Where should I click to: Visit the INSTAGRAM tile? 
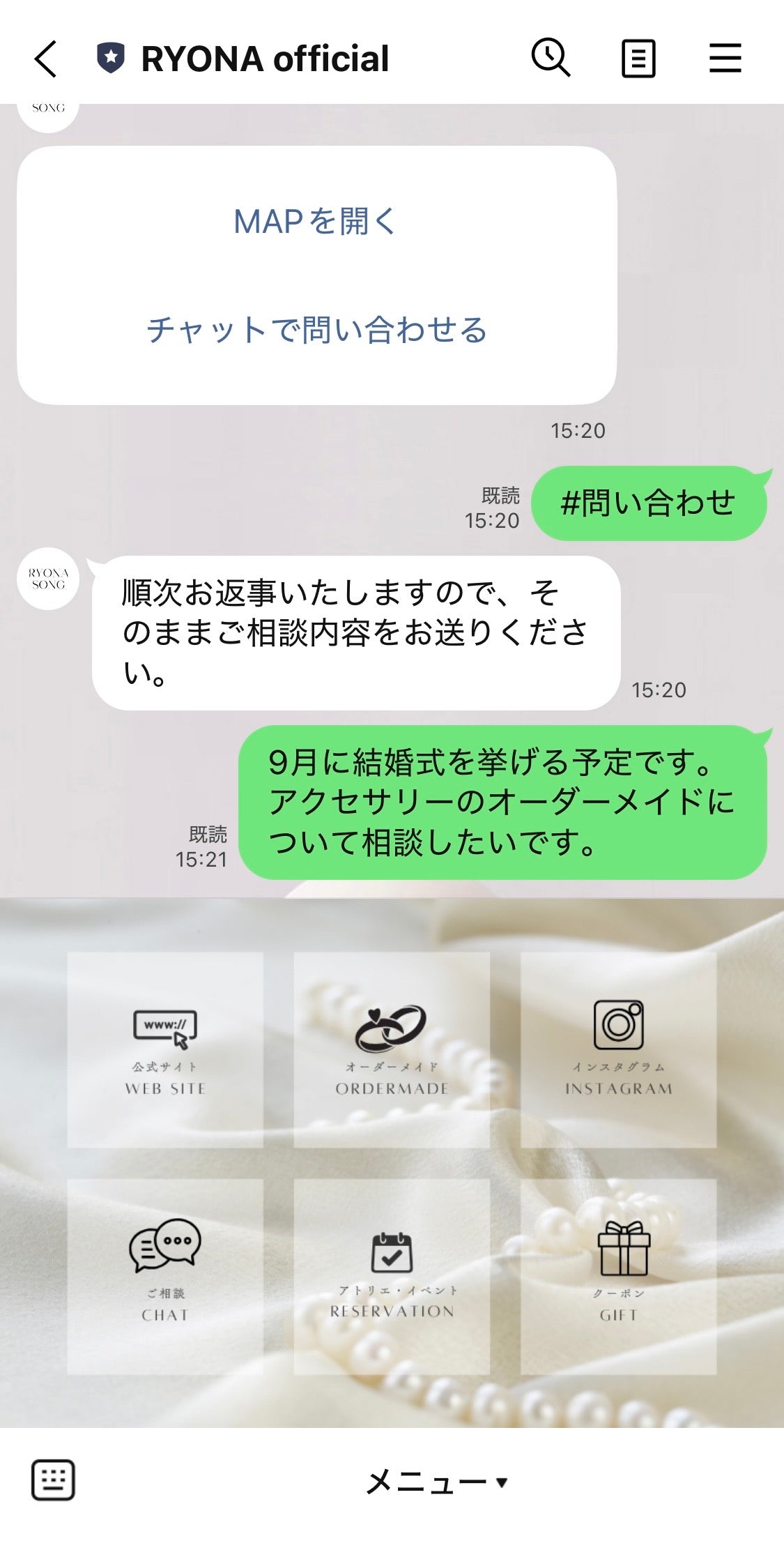pyautogui.click(x=618, y=1050)
